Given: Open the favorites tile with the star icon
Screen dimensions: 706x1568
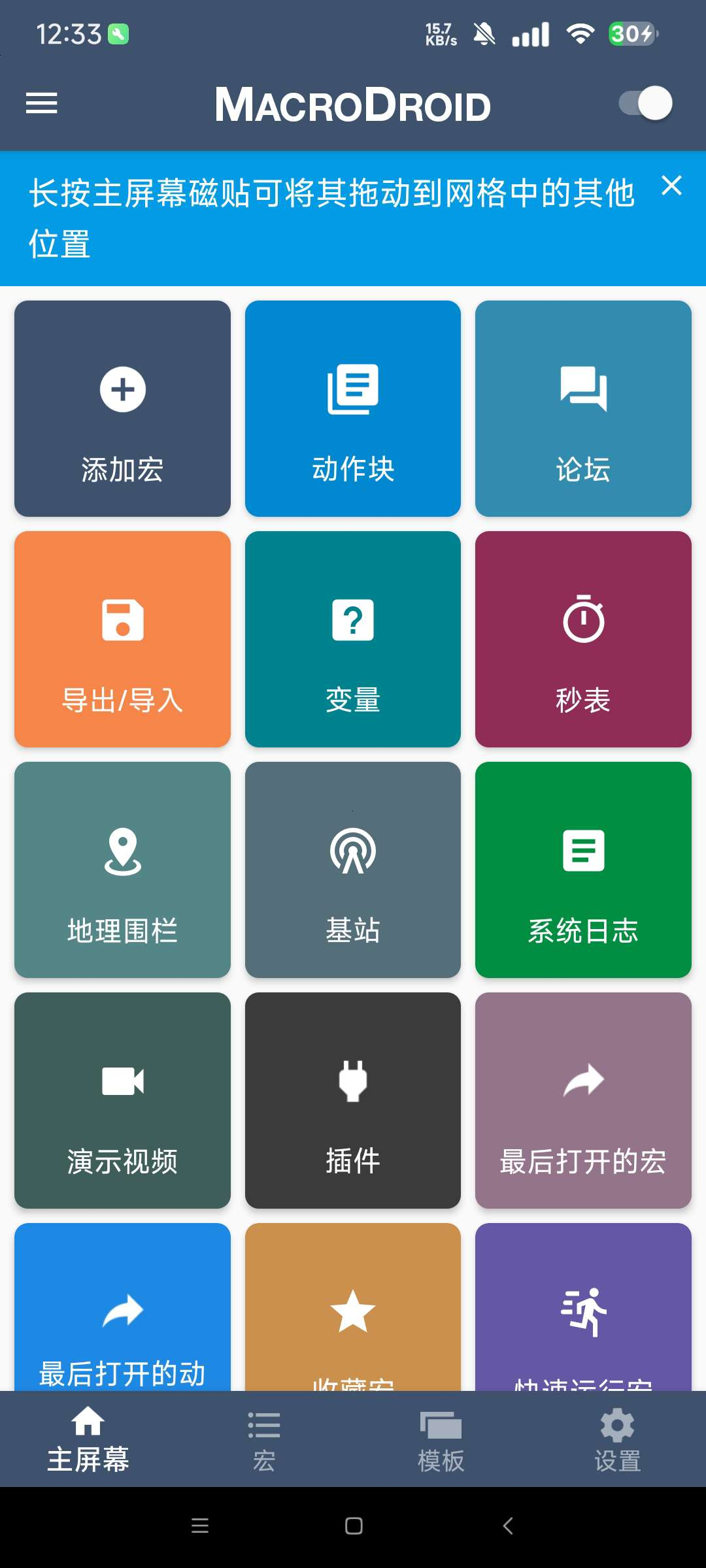Looking at the screenshot, I should [353, 1307].
